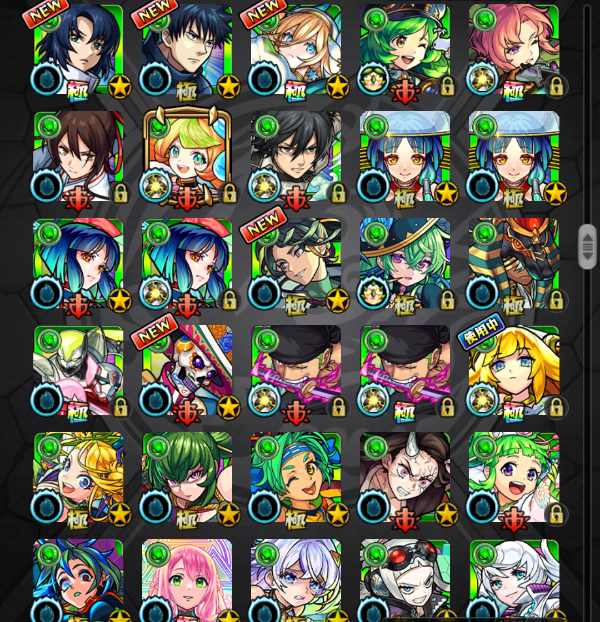The height and width of the screenshot is (622, 600).
Task: Choose the dark Egyptian pharaoh character
Action: pyautogui.click(x=513, y=263)
